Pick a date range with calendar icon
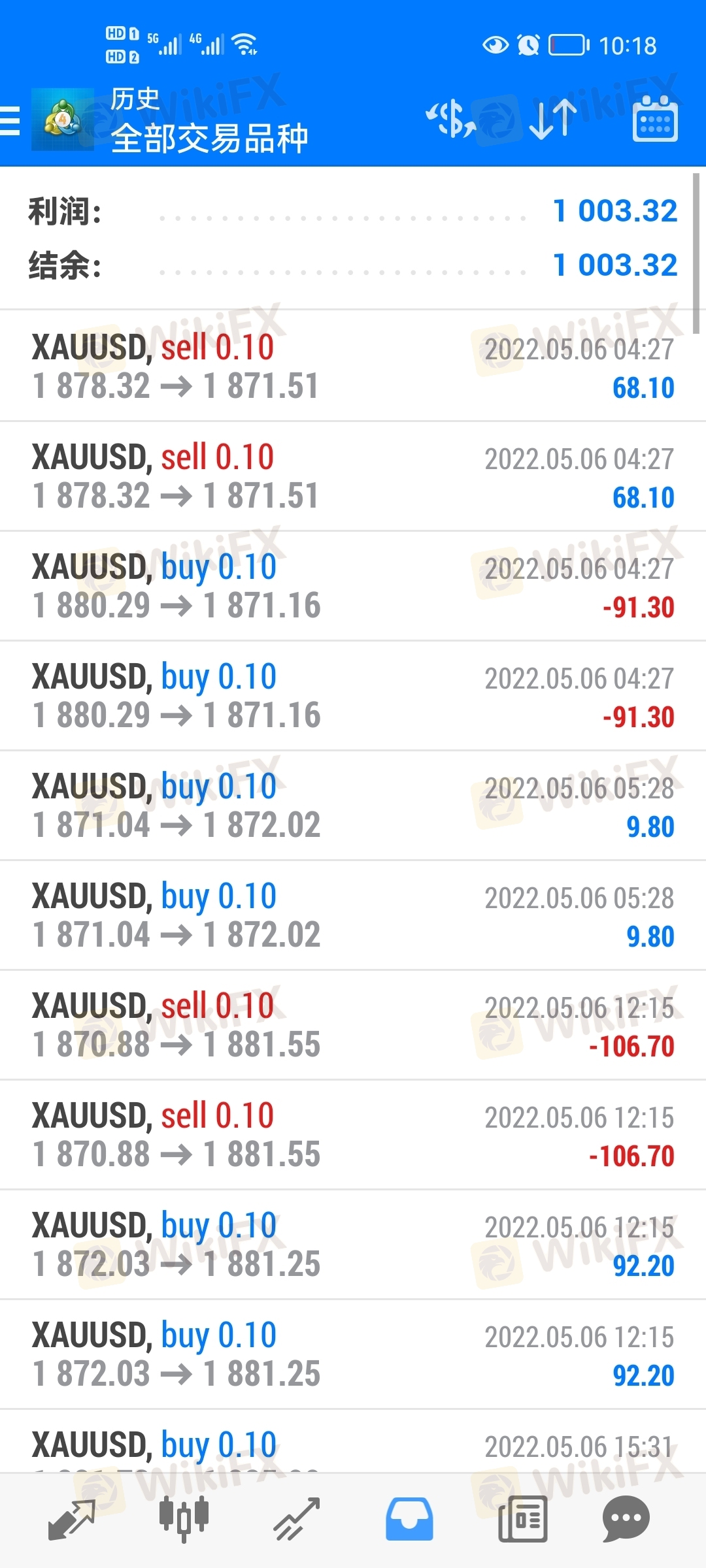Image resolution: width=706 pixels, height=1568 pixels. click(x=655, y=120)
